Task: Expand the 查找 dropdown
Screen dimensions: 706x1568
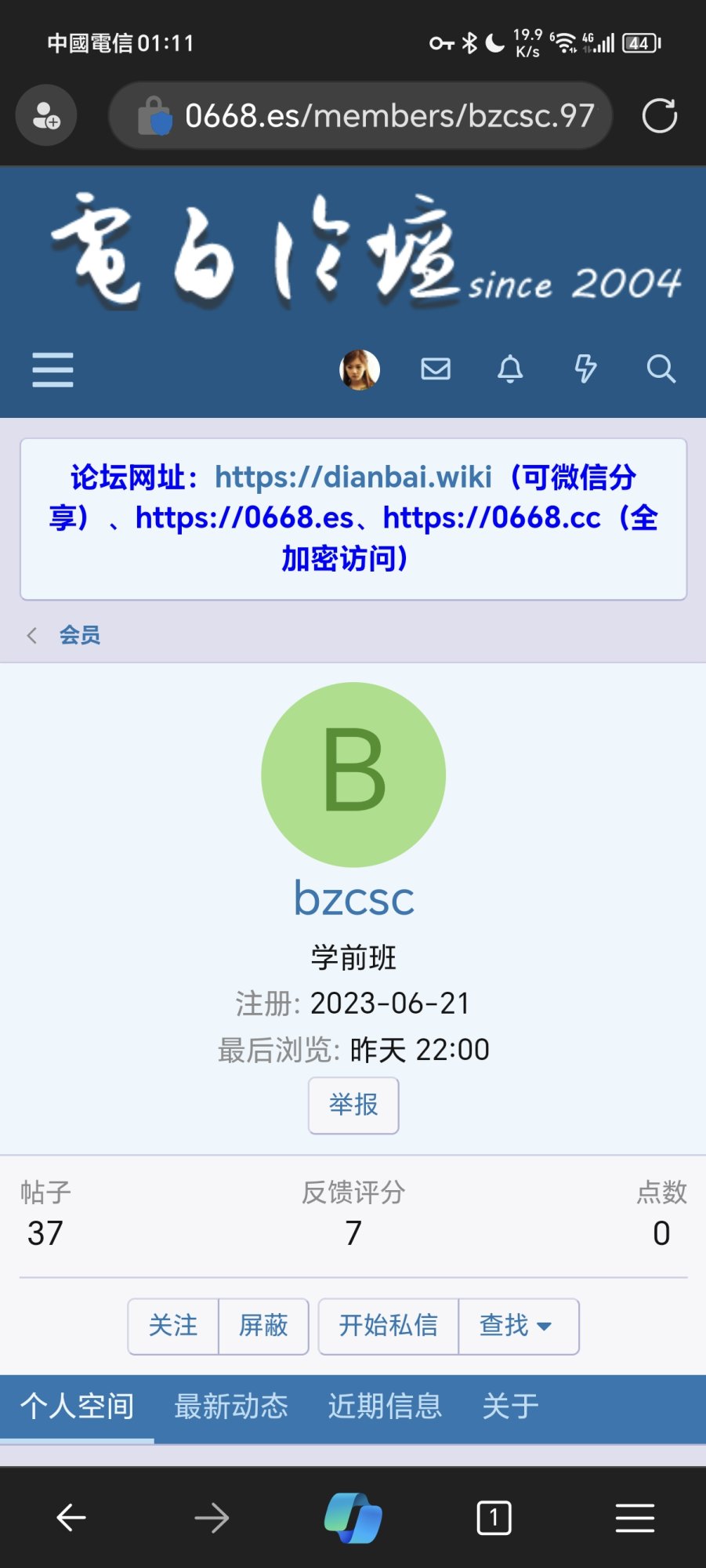Action: click(517, 1326)
